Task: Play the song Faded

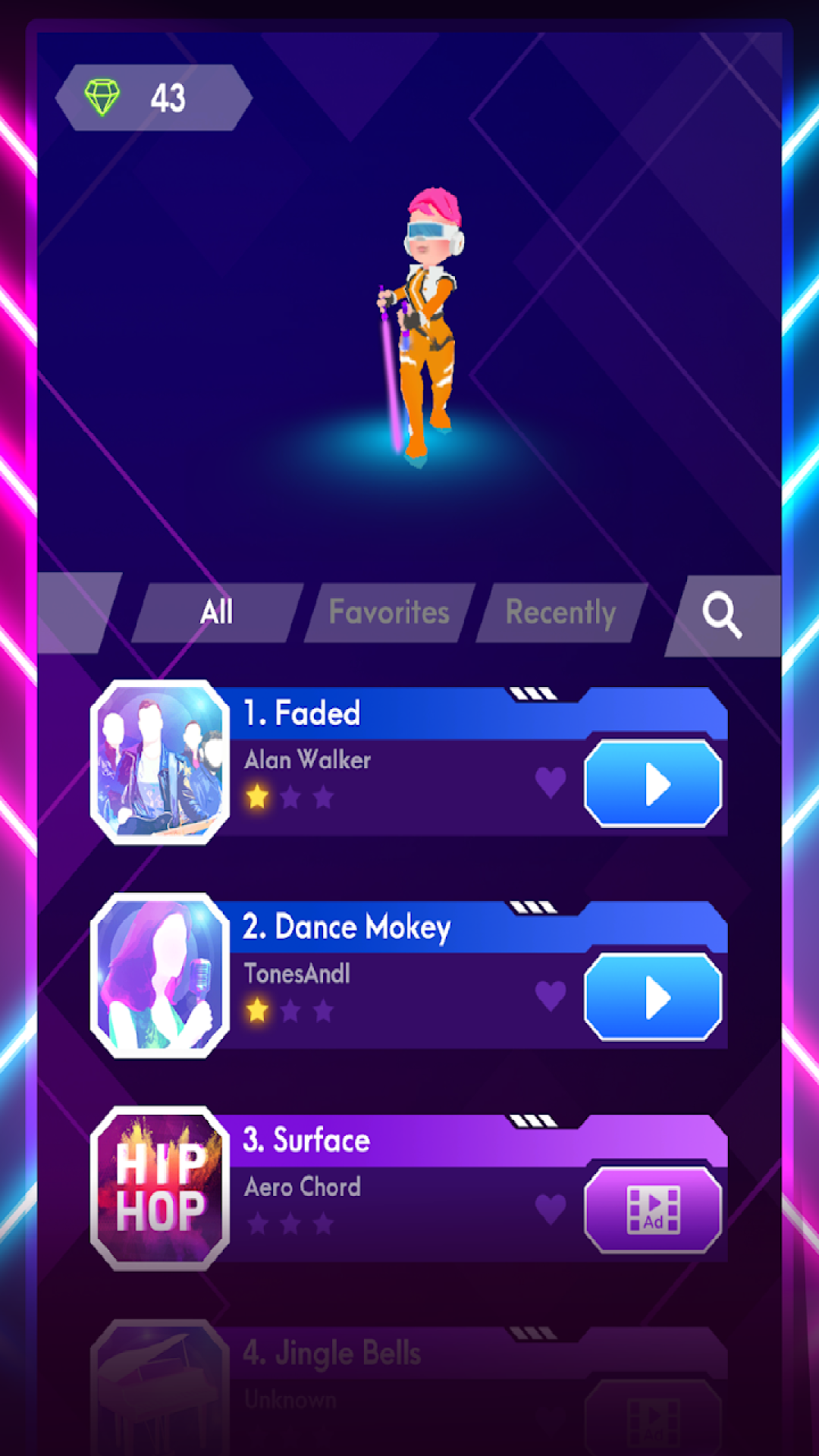Action: [x=653, y=784]
